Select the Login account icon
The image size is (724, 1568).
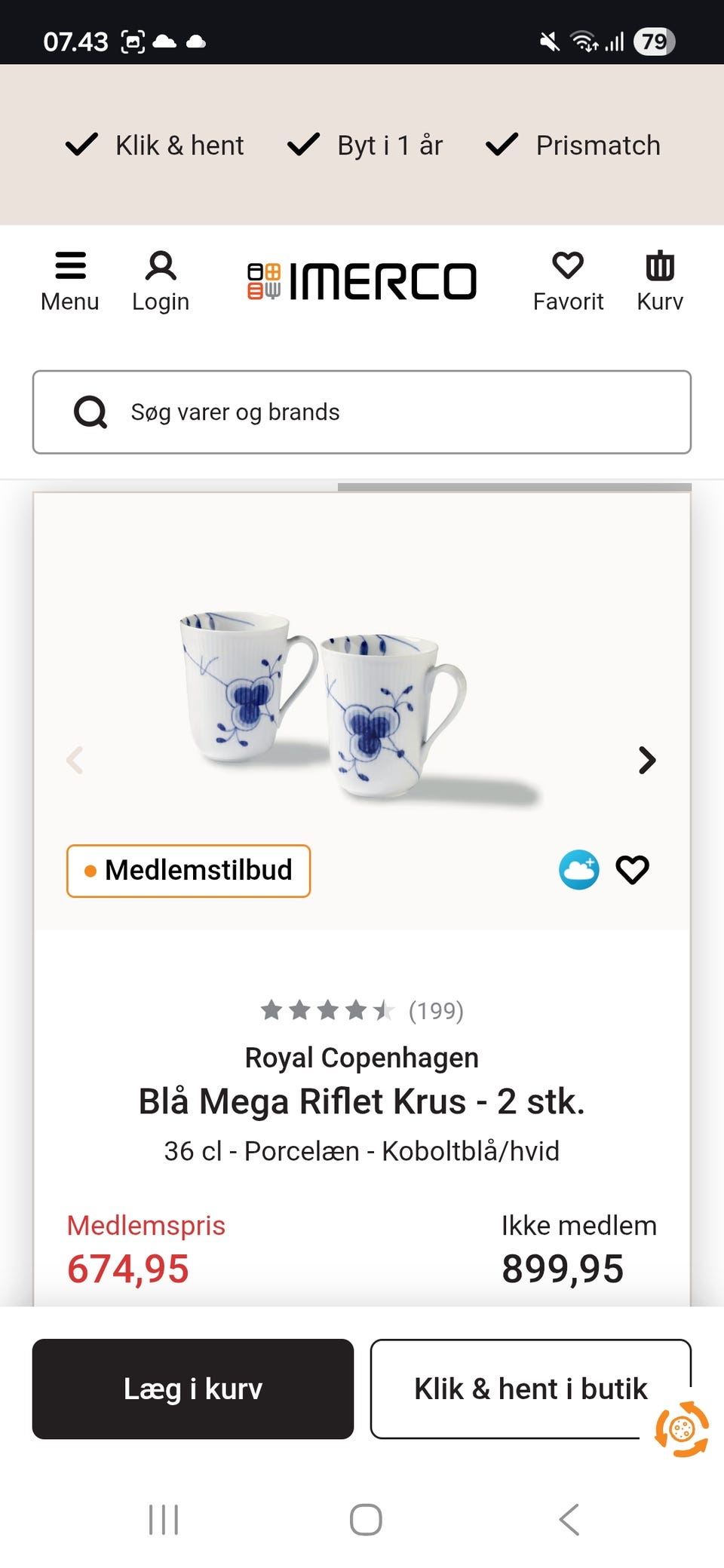tap(160, 279)
